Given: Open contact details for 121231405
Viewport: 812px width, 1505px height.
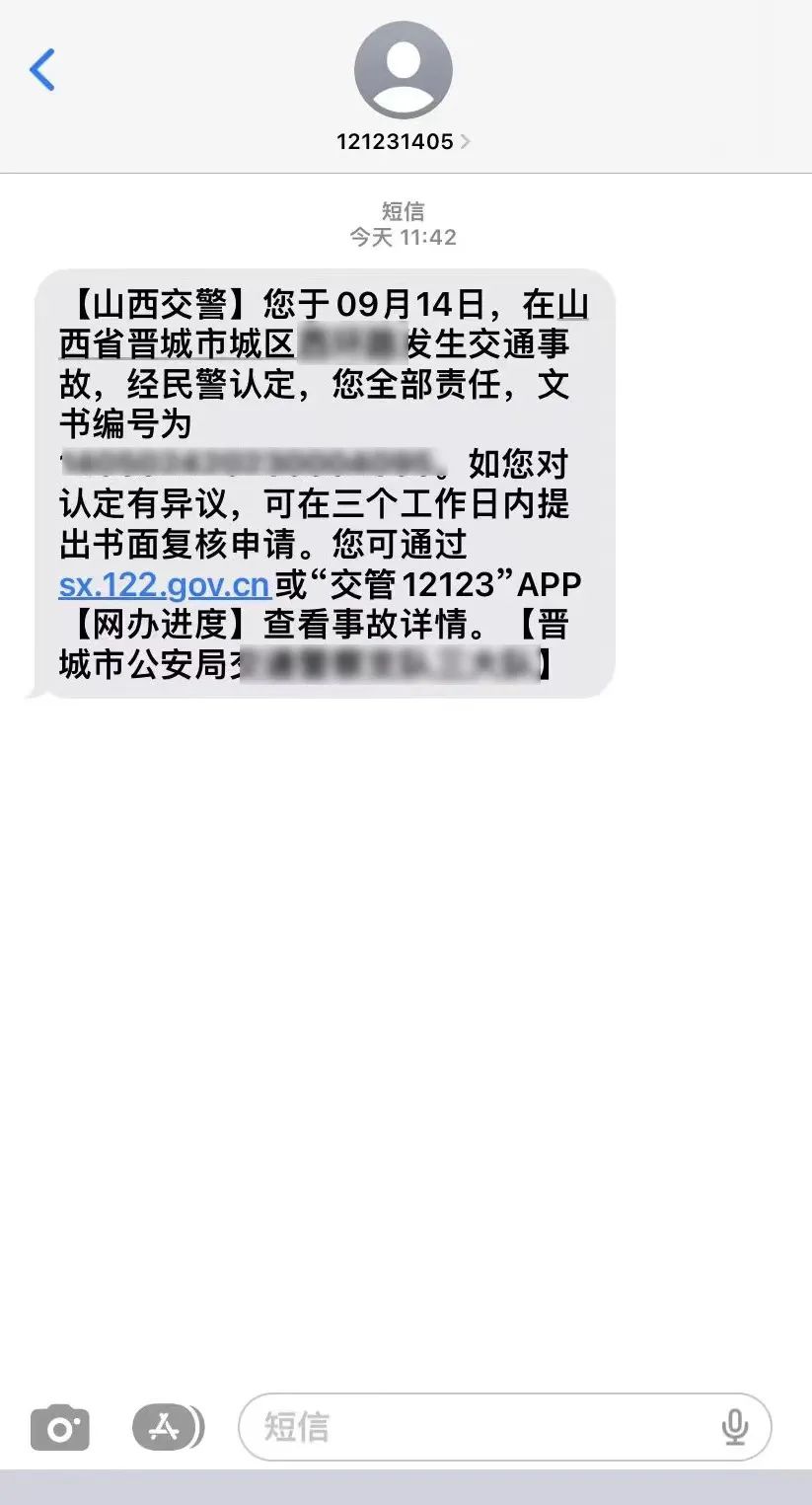Looking at the screenshot, I should (403, 141).
